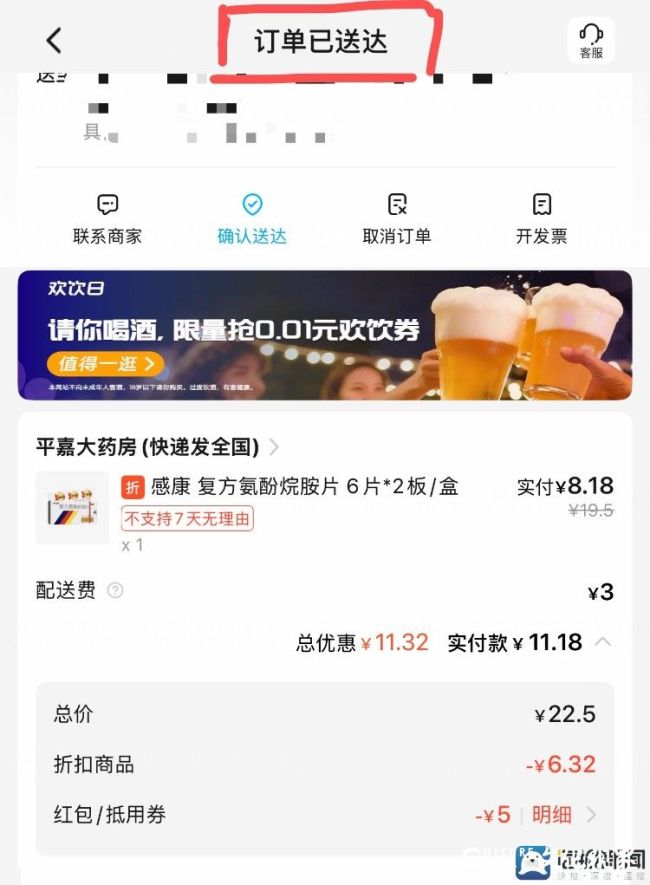Image resolution: width=650 pixels, height=885 pixels.
Task: View the 感康 复方氨酚烷胺片 product
Action: [304, 487]
